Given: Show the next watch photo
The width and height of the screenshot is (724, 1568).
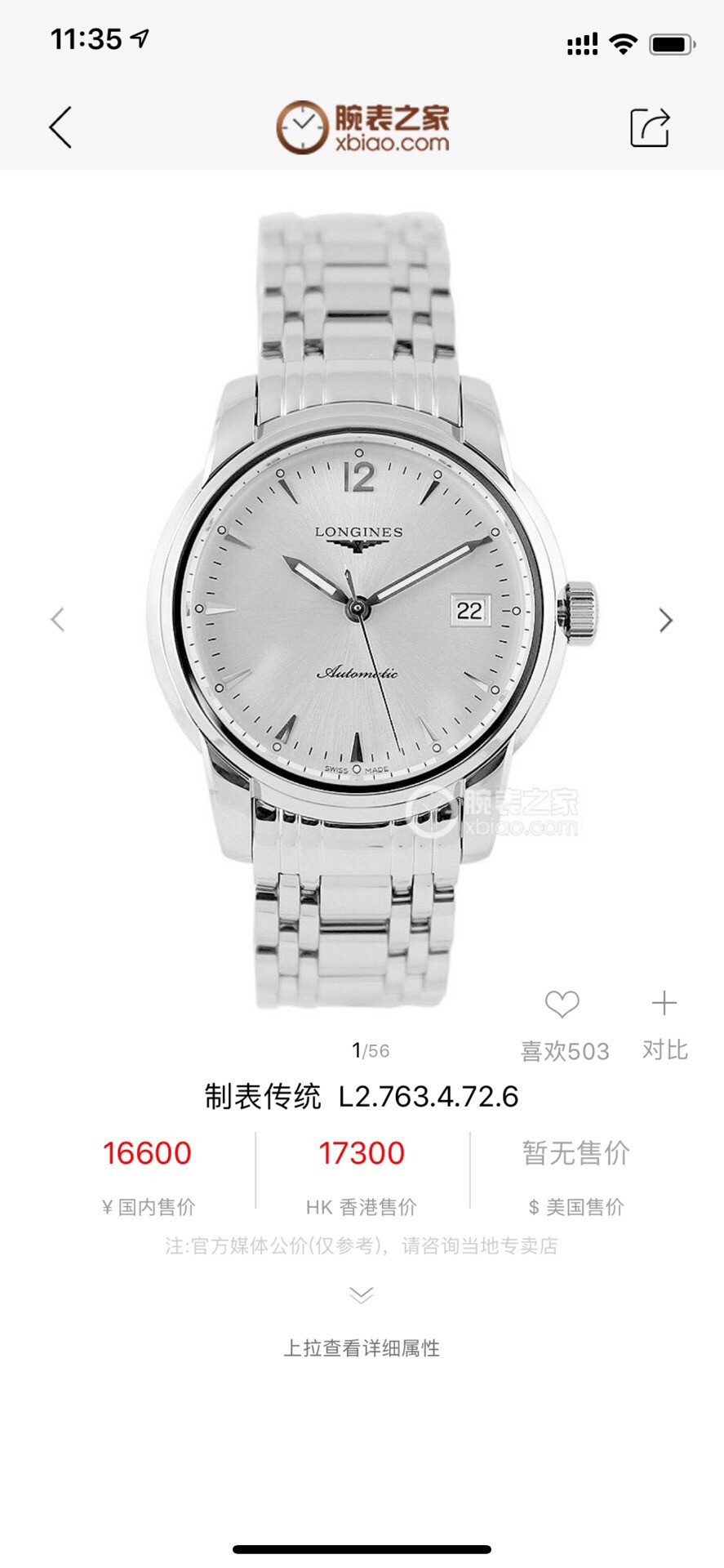Looking at the screenshot, I should 666,621.
